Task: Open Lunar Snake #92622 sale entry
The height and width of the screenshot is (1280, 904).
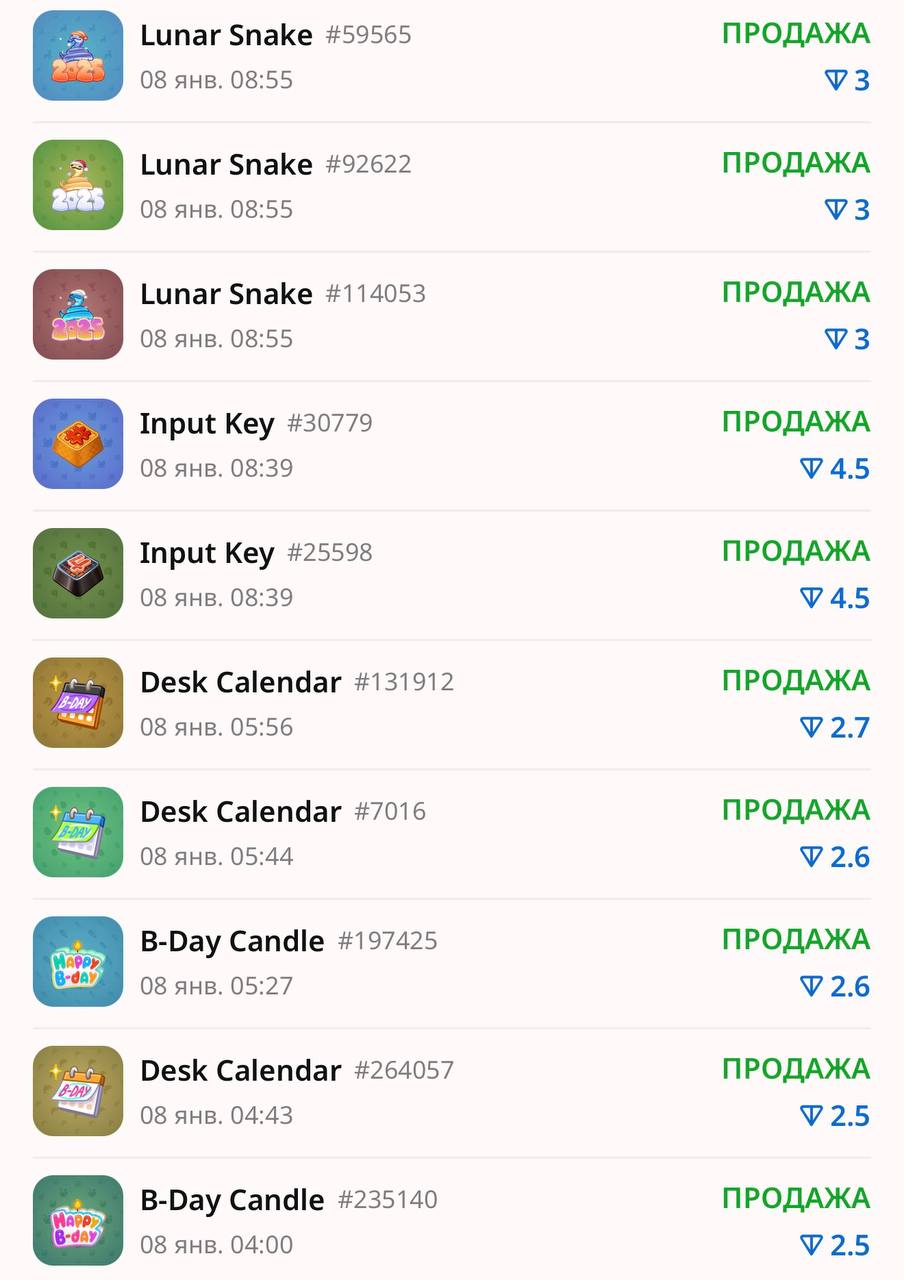Action: [x=450, y=186]
